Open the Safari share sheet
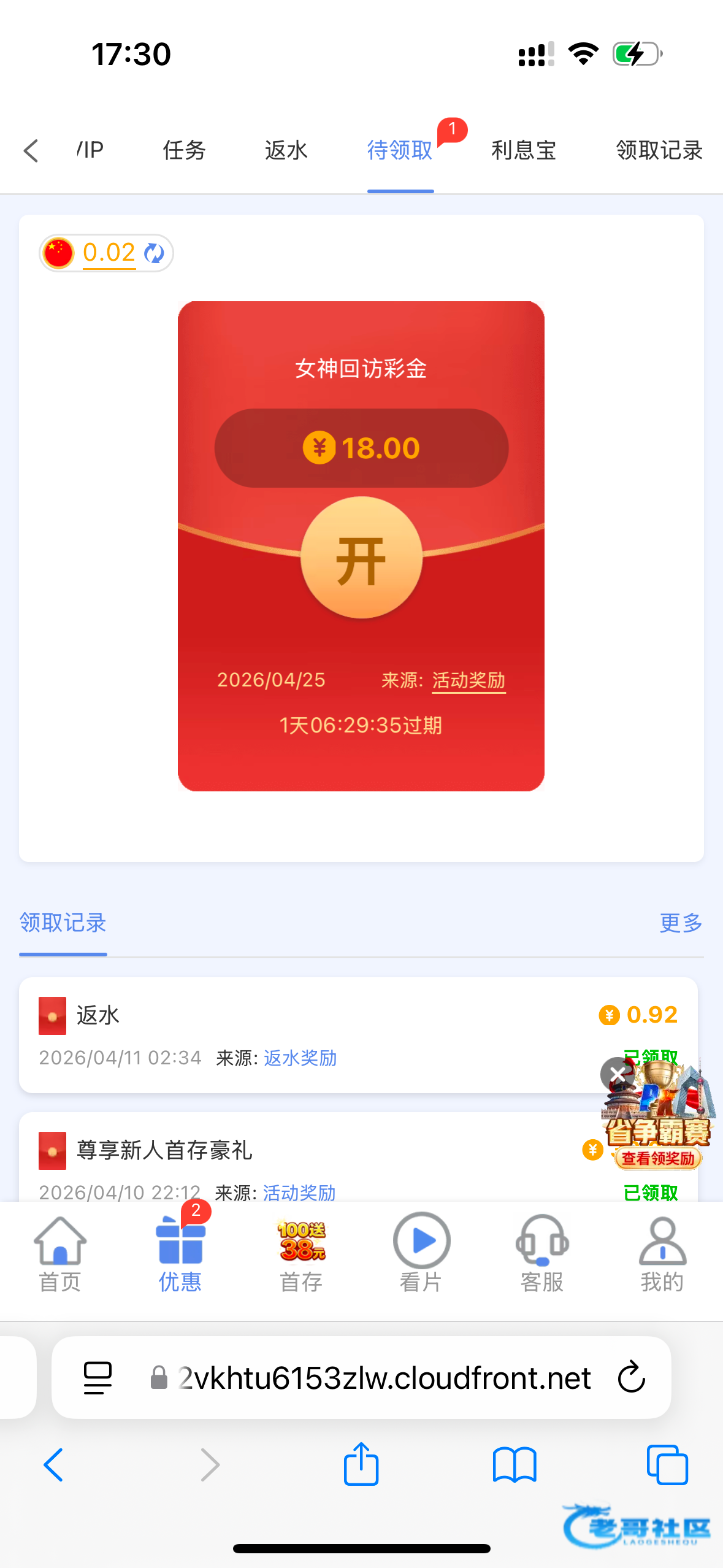Image resolution: width=723 pixels, height=1568 pixels. 361,1464
